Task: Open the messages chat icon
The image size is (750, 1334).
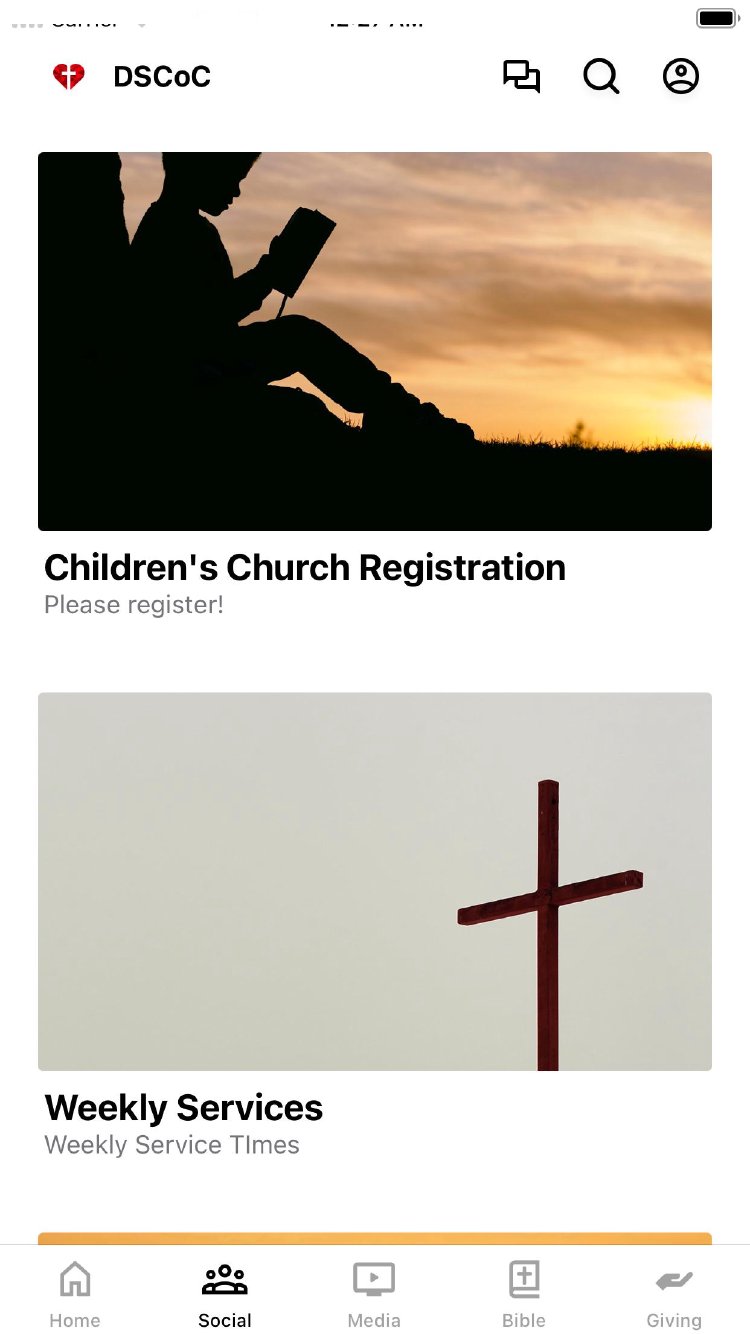Action: click(521, 77)
